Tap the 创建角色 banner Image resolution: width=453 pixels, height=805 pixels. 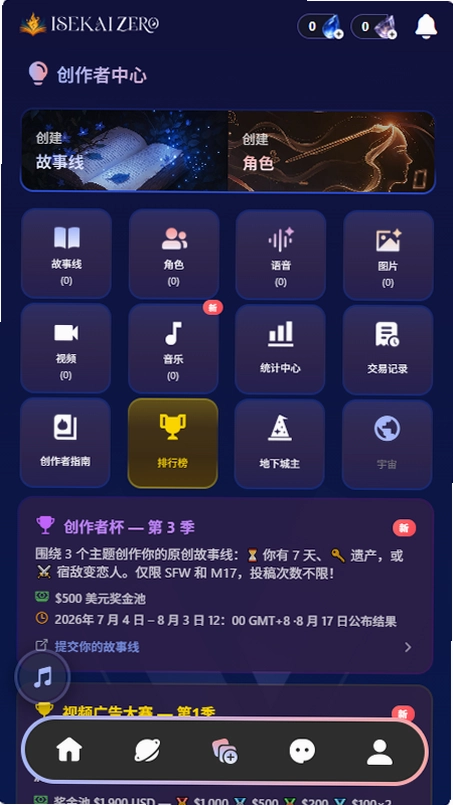[332, 151]
